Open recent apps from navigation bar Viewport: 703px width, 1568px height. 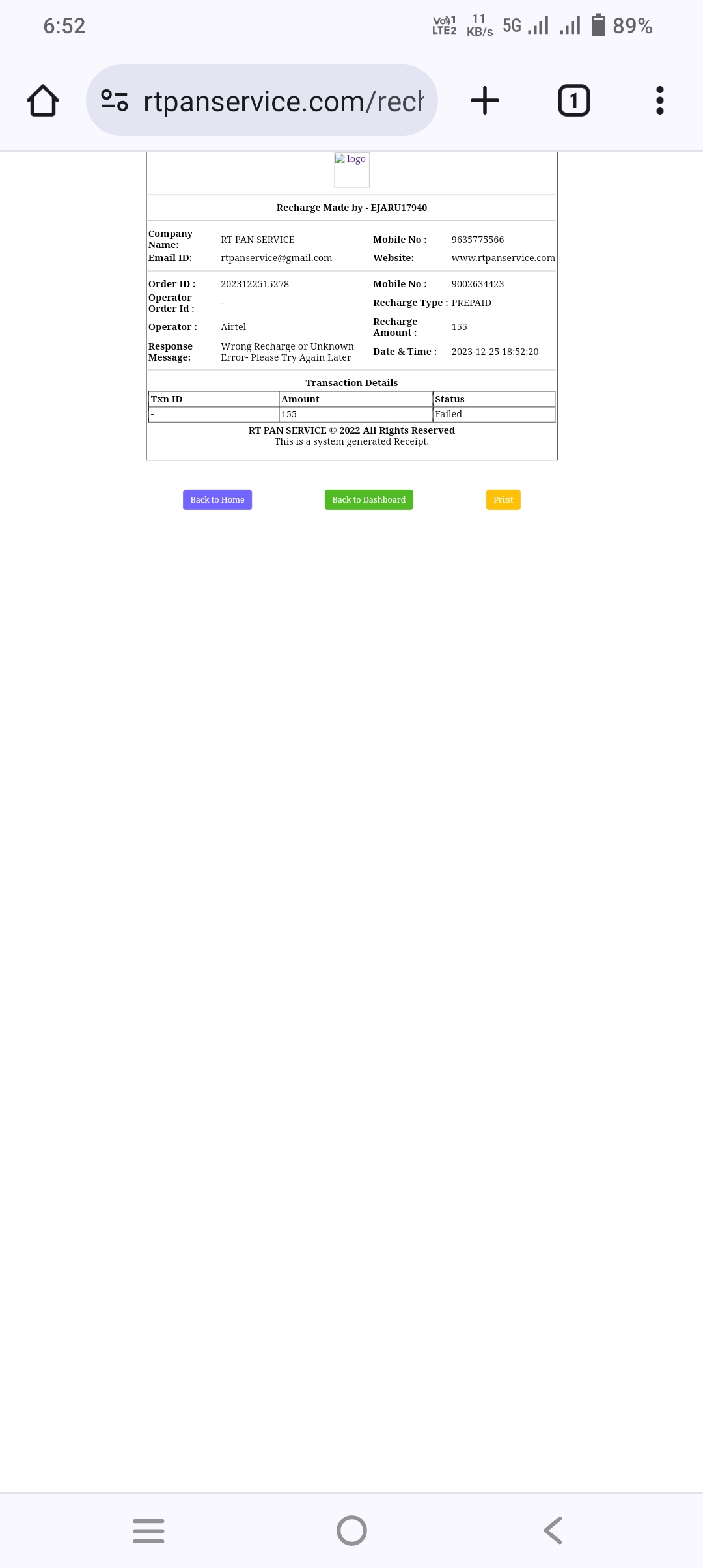[x=148, y=1530]
